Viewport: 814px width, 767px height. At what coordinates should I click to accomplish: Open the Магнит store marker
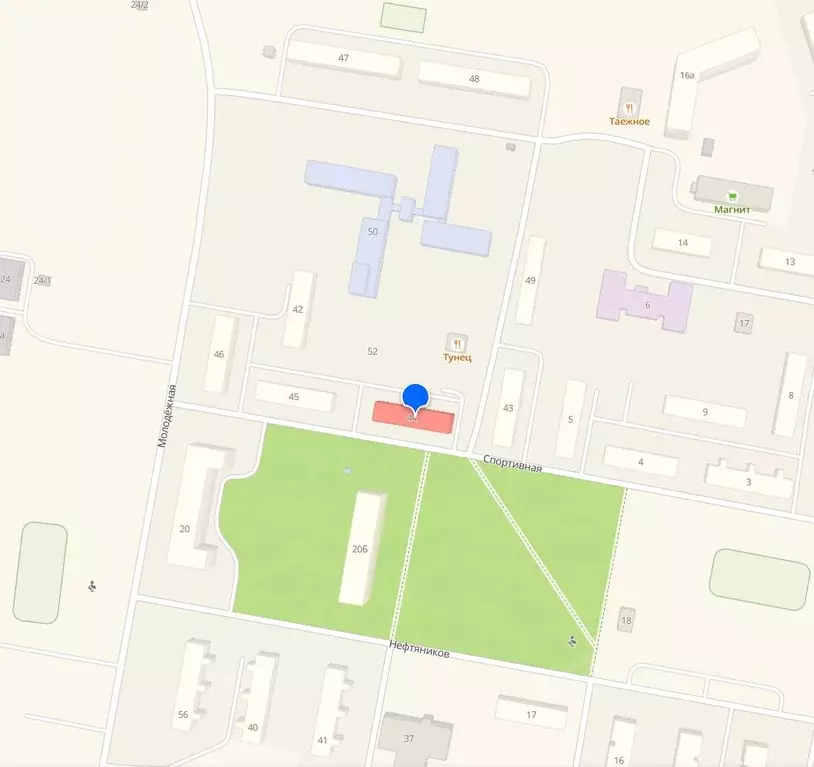[x=732, y=195]
